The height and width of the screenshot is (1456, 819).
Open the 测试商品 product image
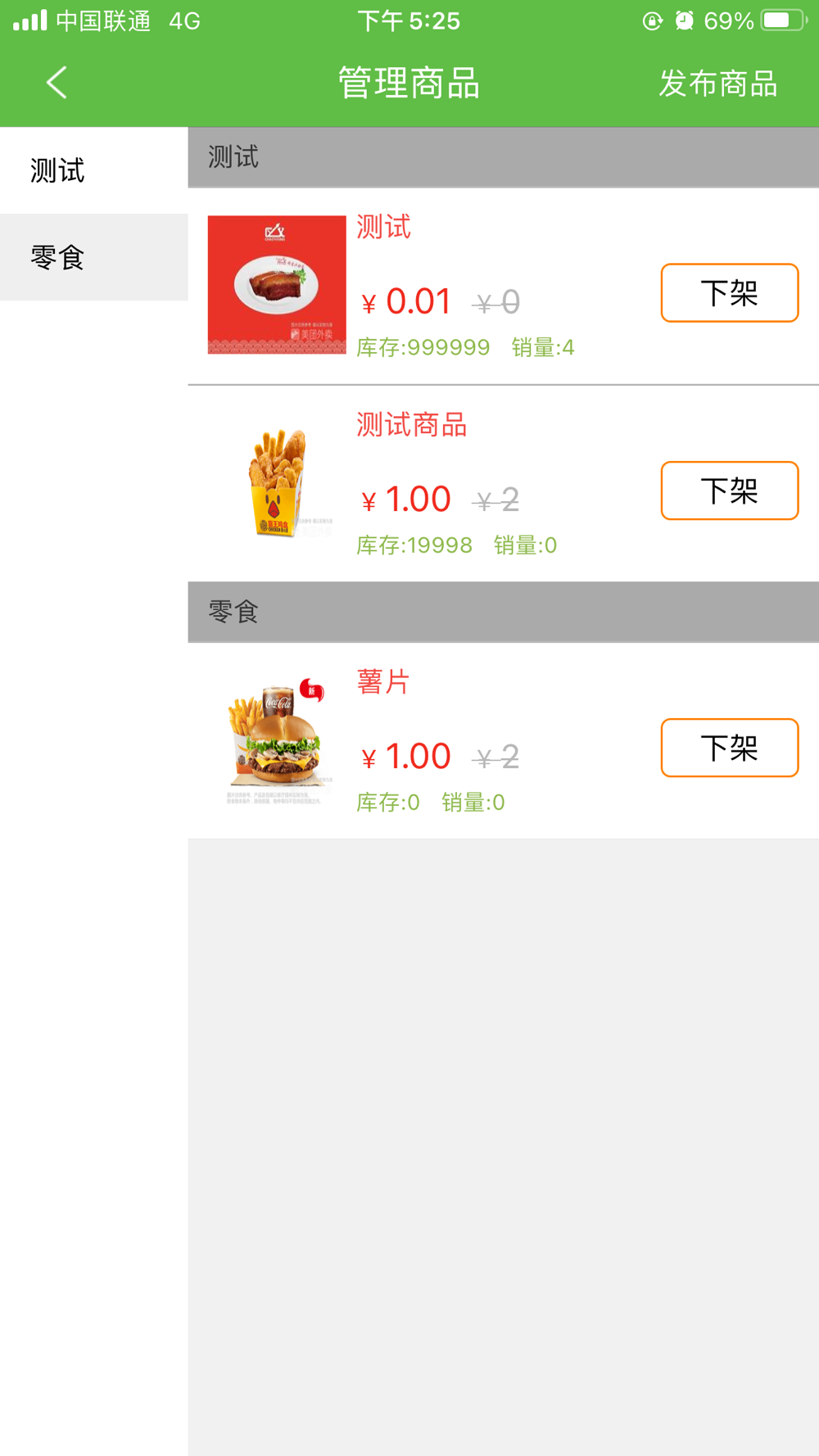click(277, 483)
